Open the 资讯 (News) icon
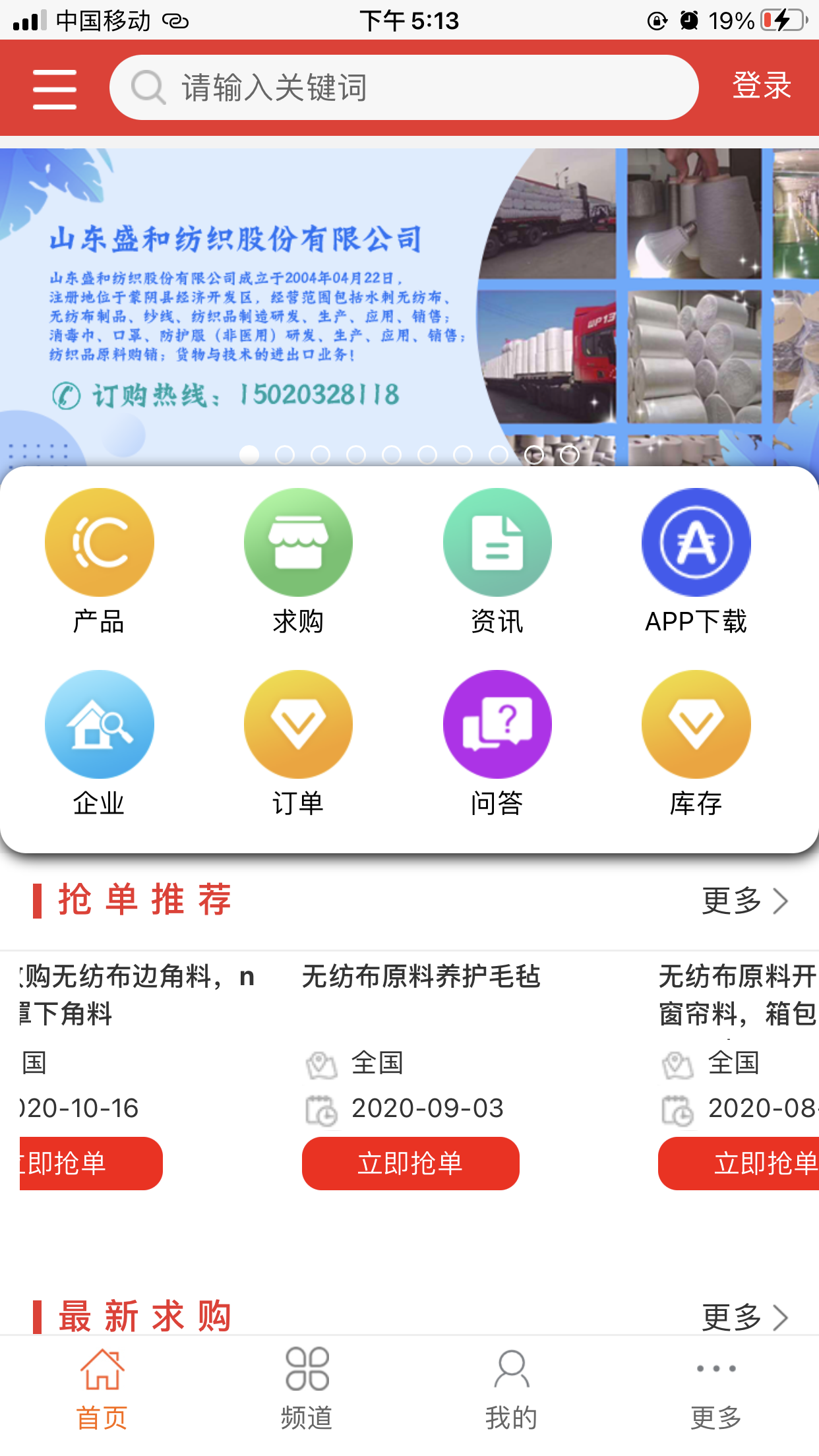The height and width of the screenshot is (1456, 819). coord(497,541)
